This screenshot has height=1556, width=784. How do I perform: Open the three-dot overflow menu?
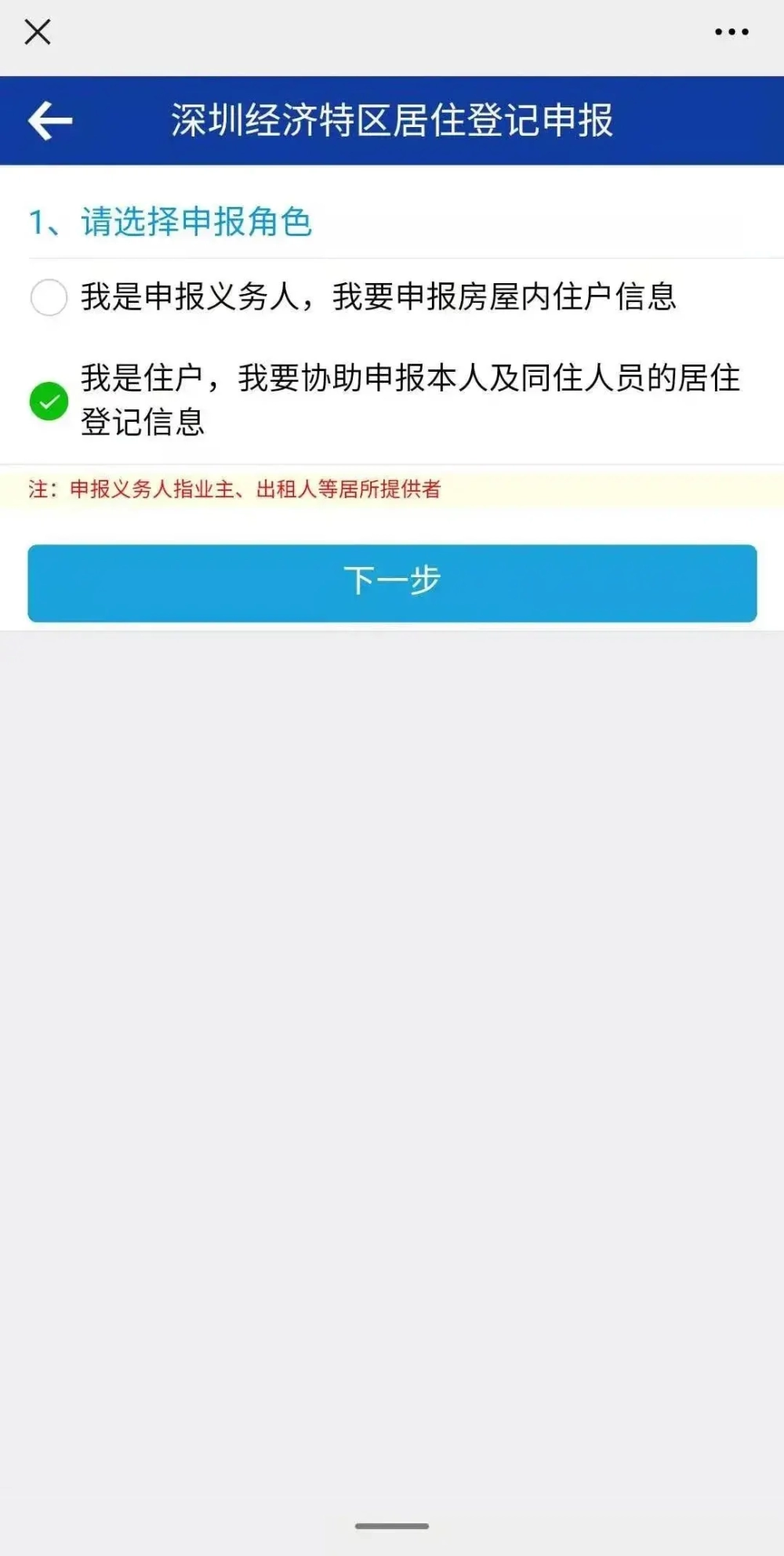[x=731, y=32]
